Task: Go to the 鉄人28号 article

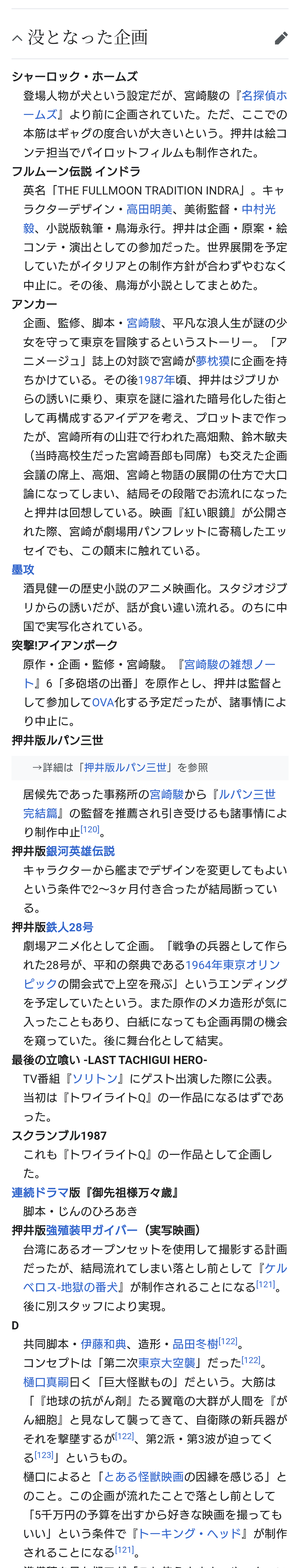Action: point(69,927)
